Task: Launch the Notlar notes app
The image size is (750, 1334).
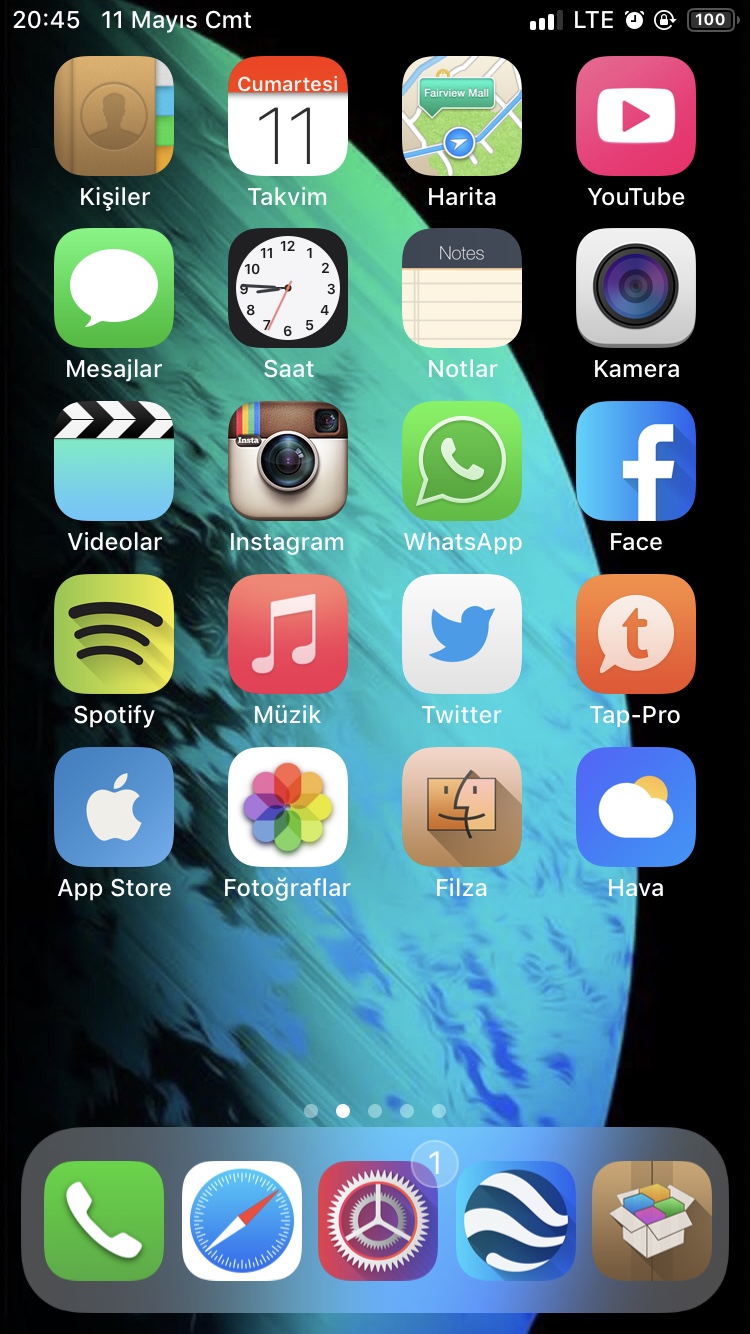Action: [x=462, y=288]
